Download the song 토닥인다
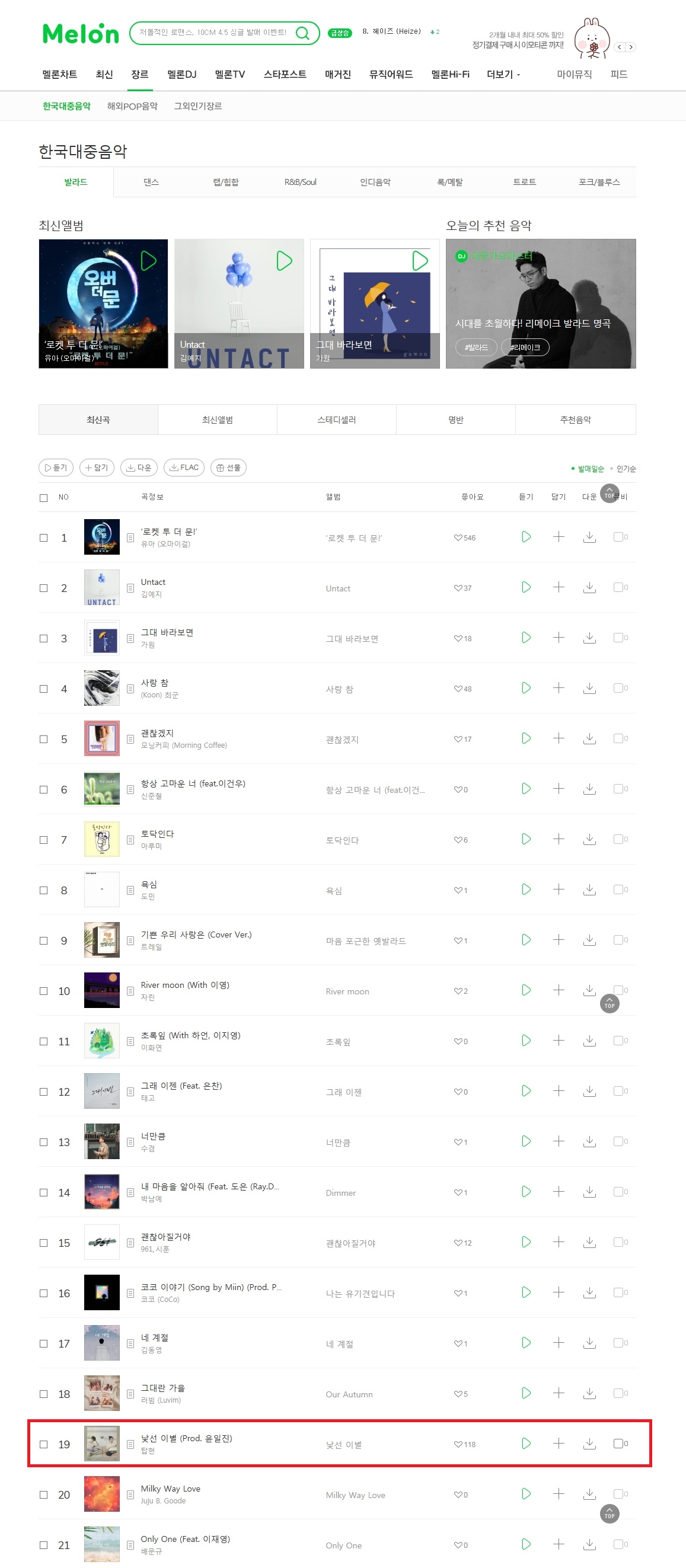The width and height of the screenshot is (686, 1568). click(x=589, y=839)
